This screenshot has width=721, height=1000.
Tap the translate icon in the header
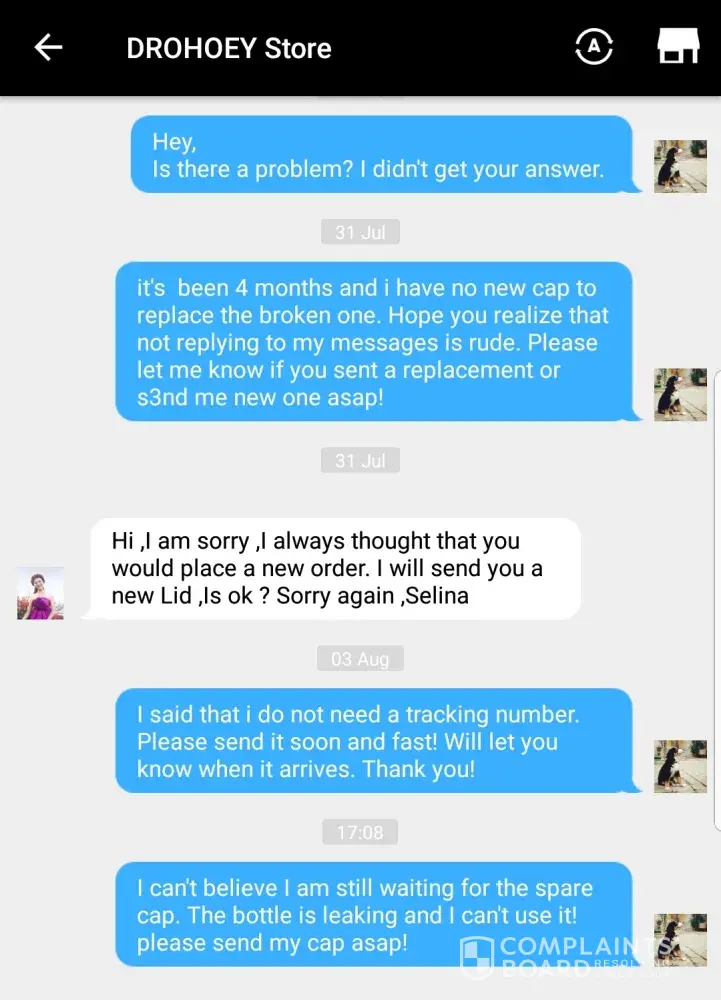coord(594,46)
